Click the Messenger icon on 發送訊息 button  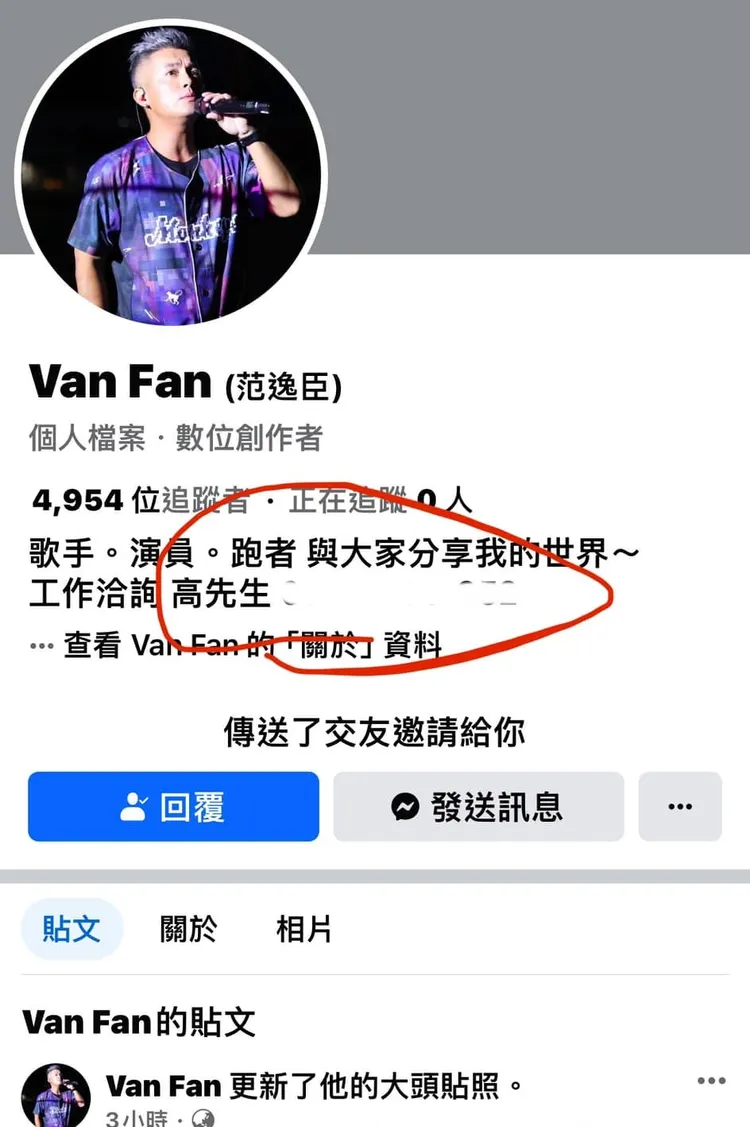403,807
